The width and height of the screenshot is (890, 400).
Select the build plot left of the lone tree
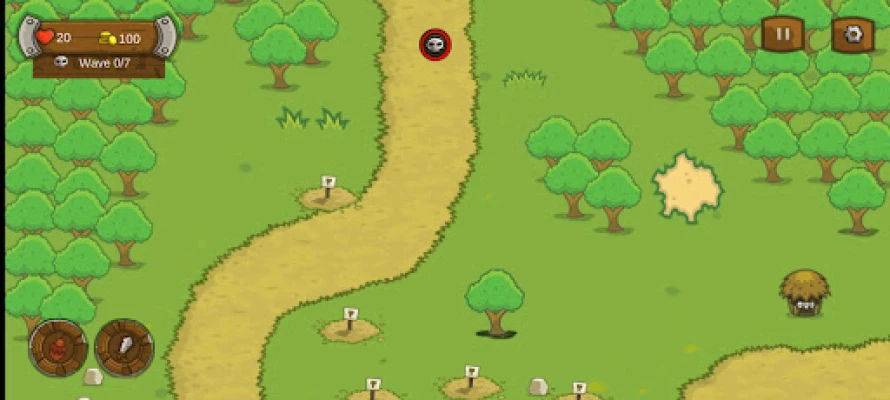click(x=350, y=326)
